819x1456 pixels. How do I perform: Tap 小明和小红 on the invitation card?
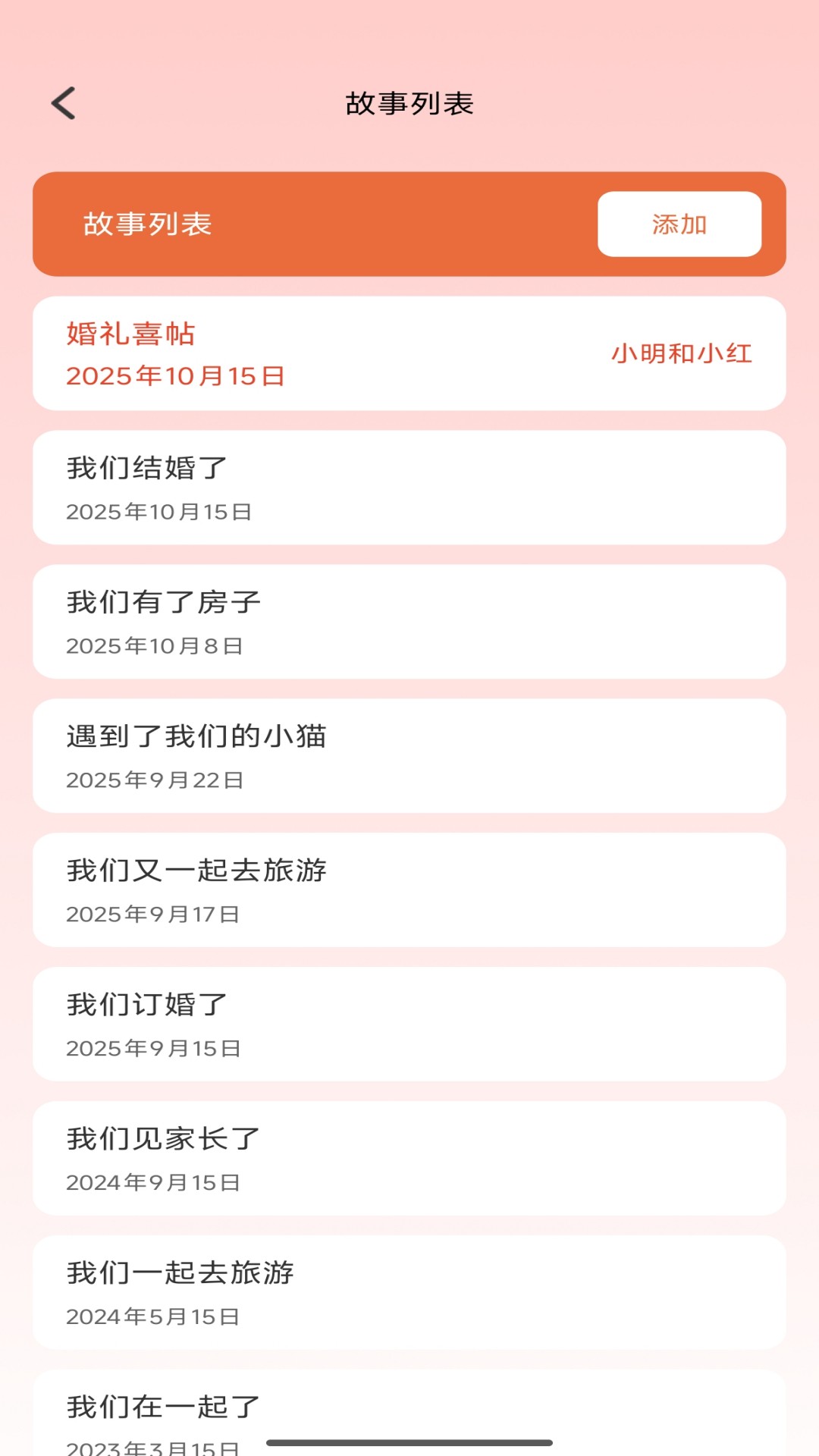coord(682,353)
